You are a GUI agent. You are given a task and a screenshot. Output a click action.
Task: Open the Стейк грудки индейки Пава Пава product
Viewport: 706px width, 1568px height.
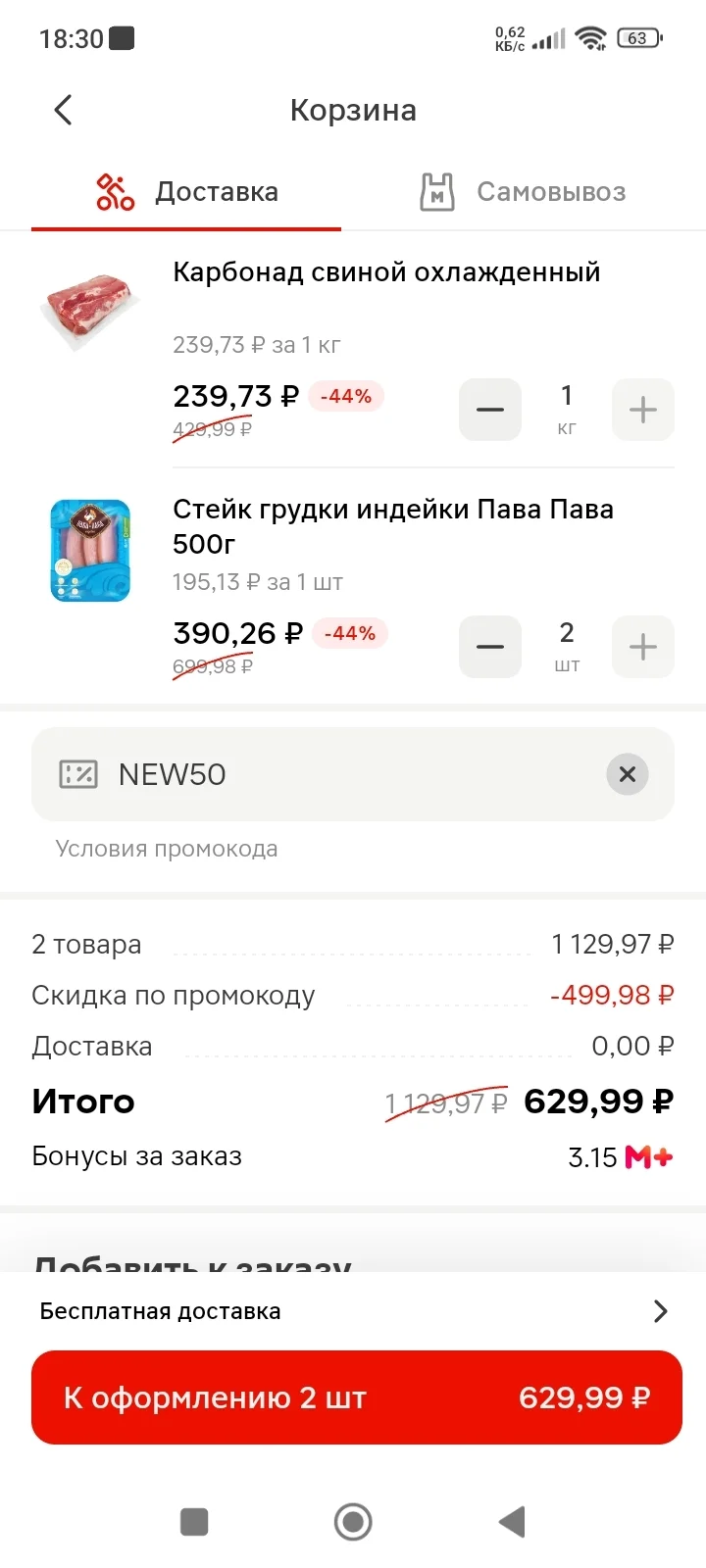coord(393,526)
